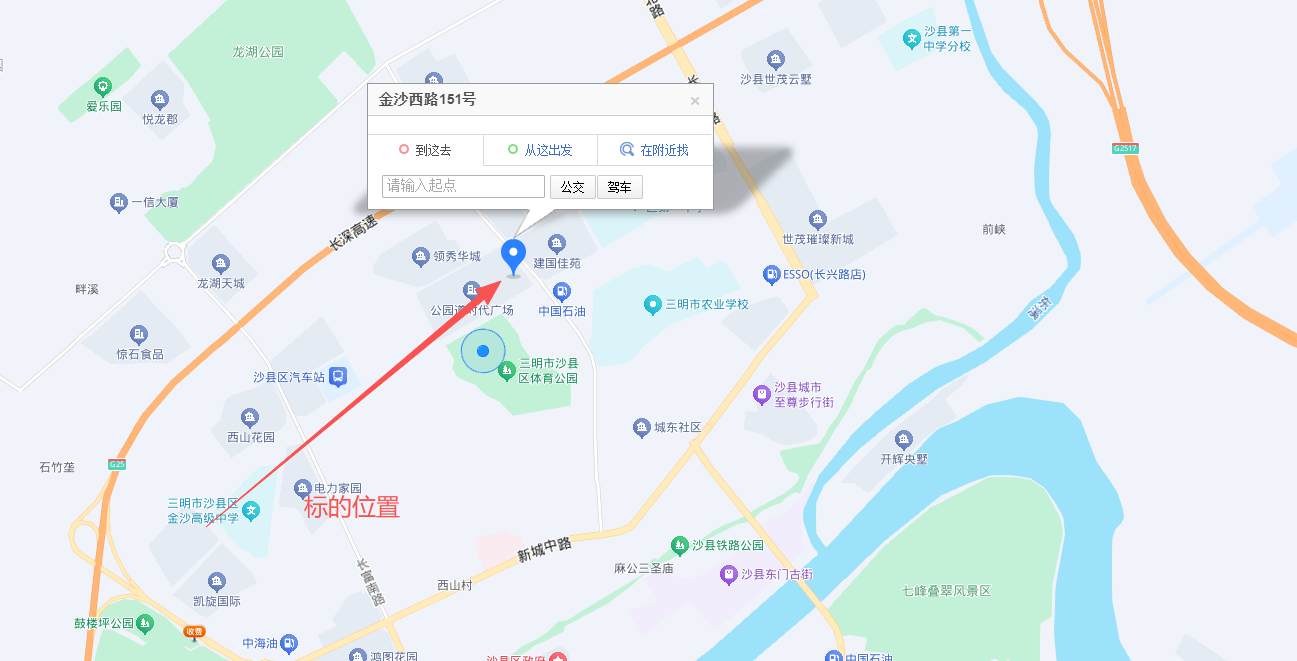Open the 在附近找 tab
This screenshot has height=661, width=1297.
point(655,150)
